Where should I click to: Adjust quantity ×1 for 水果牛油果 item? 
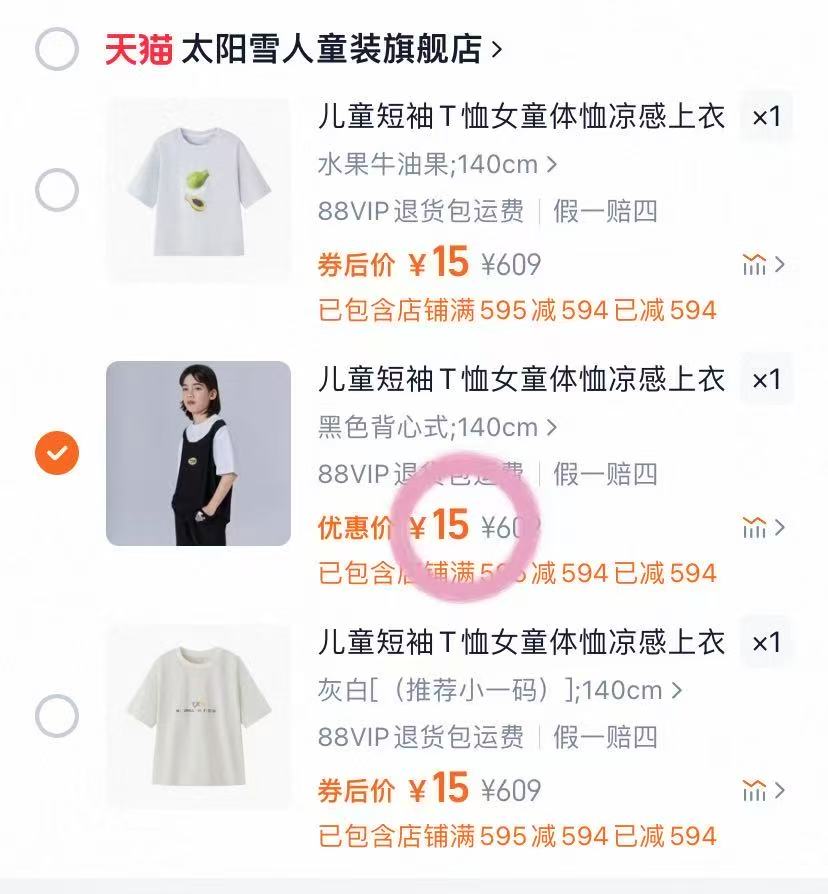point(766,117)
